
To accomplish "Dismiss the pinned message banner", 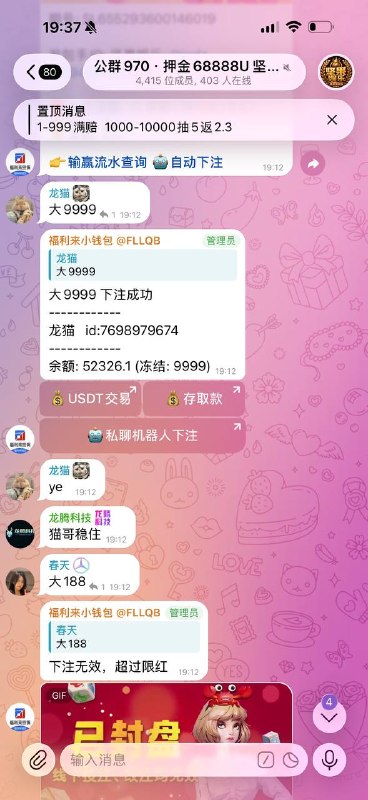I will [x=332, y=120].
